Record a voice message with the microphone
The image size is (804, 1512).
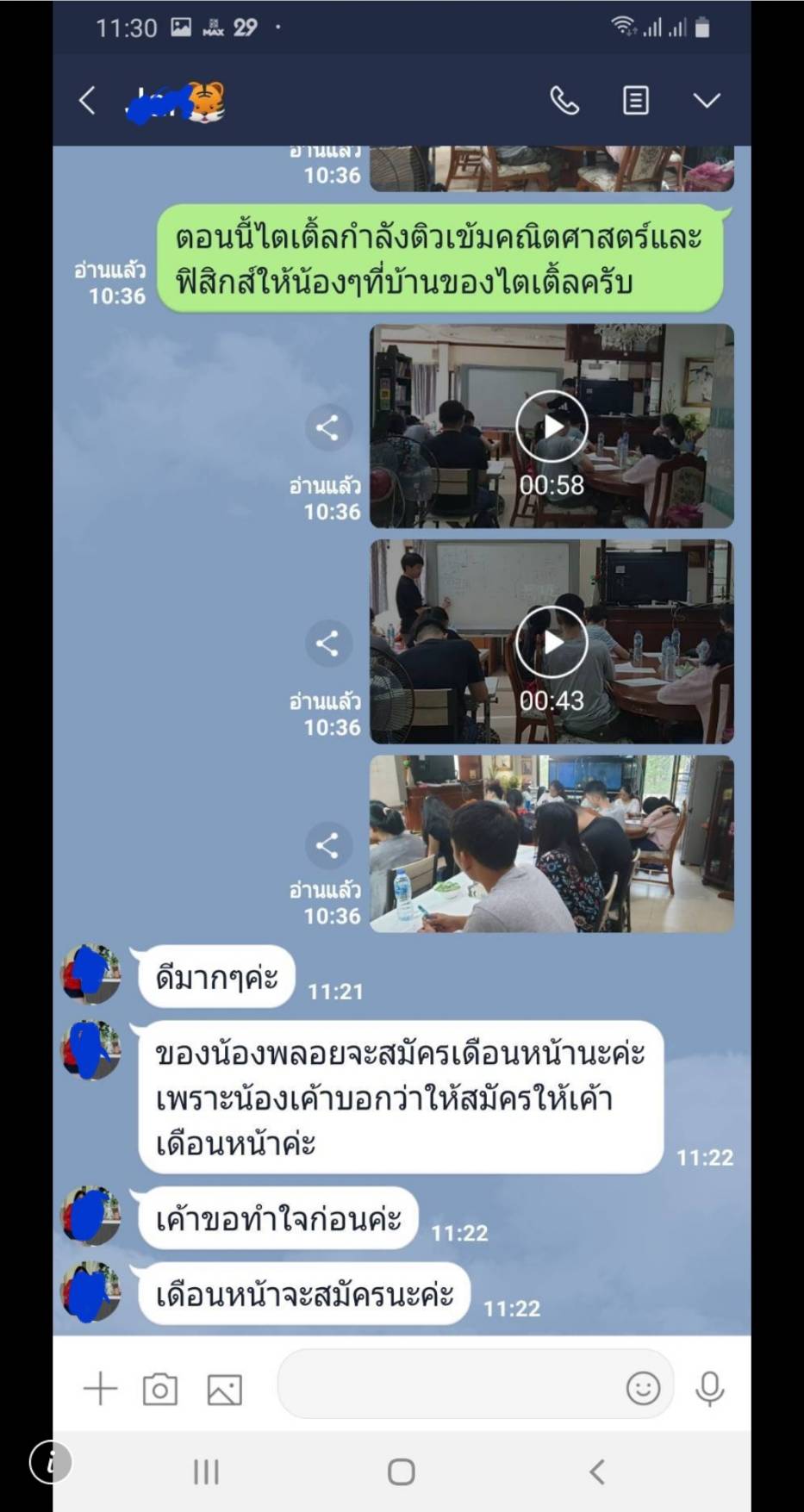click(710, 1389)
